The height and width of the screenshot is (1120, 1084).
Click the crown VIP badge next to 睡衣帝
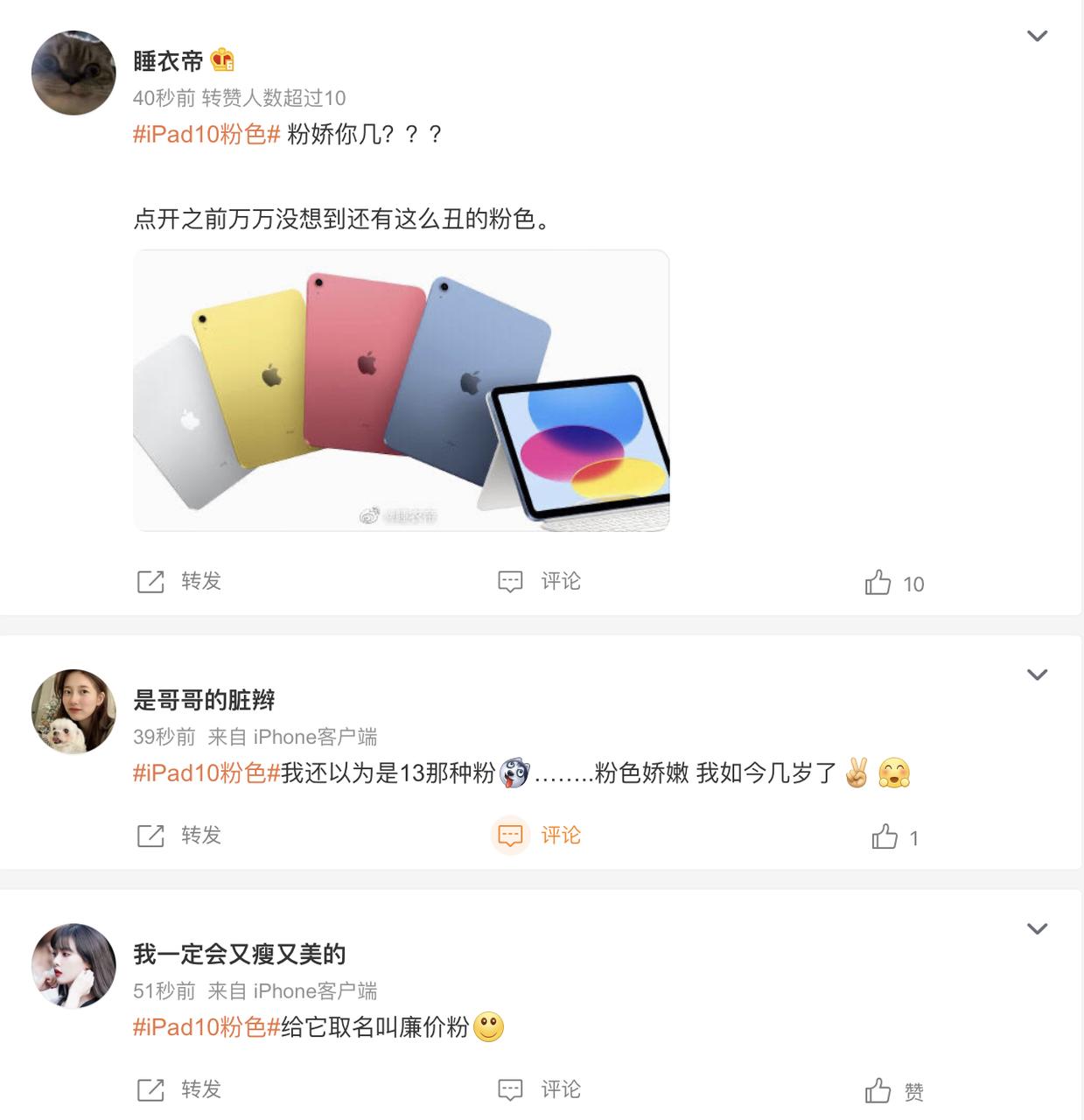(224, 58)
